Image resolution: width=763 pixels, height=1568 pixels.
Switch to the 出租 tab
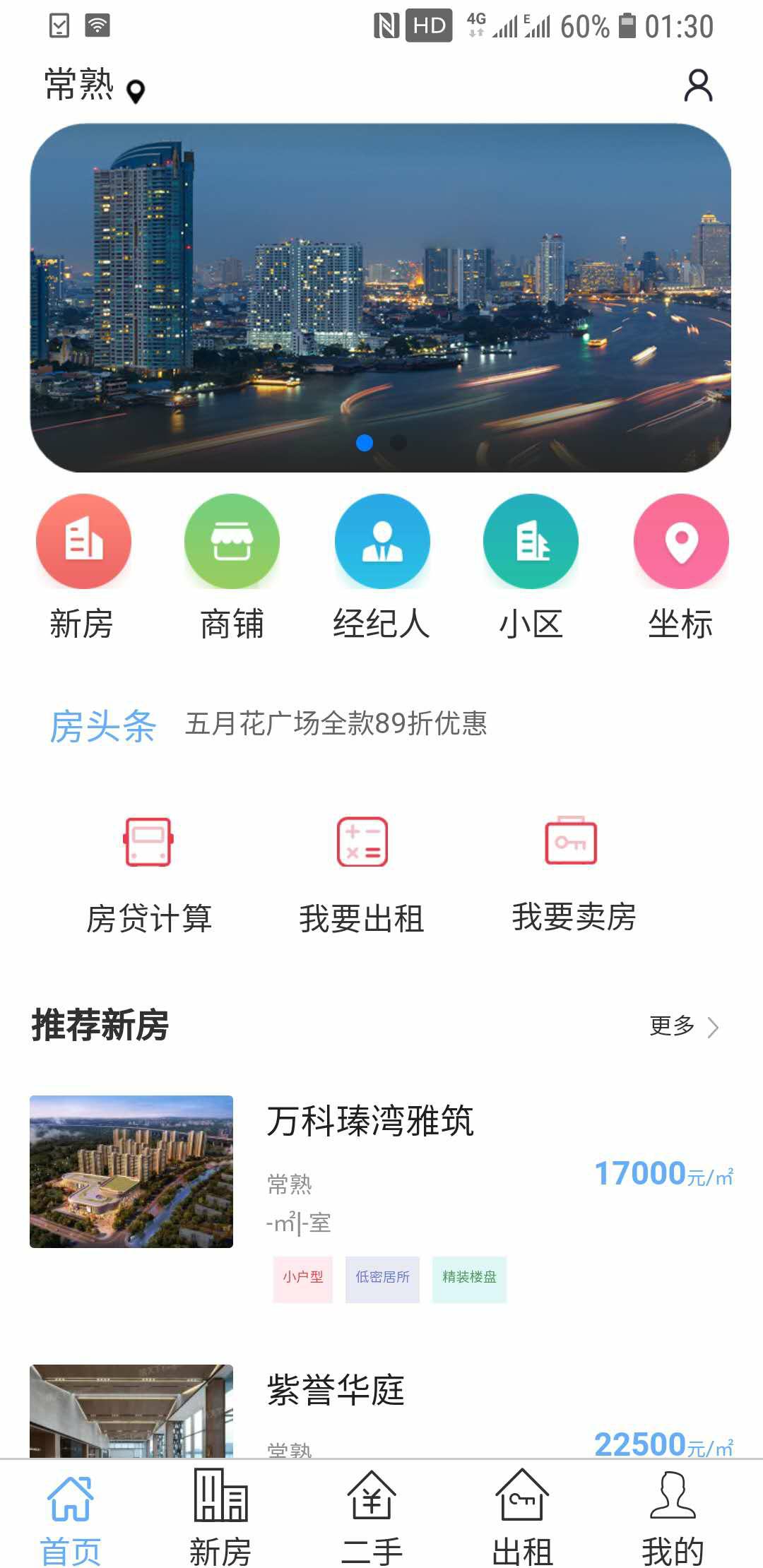pyautogui.click(x=522, y=1516)
